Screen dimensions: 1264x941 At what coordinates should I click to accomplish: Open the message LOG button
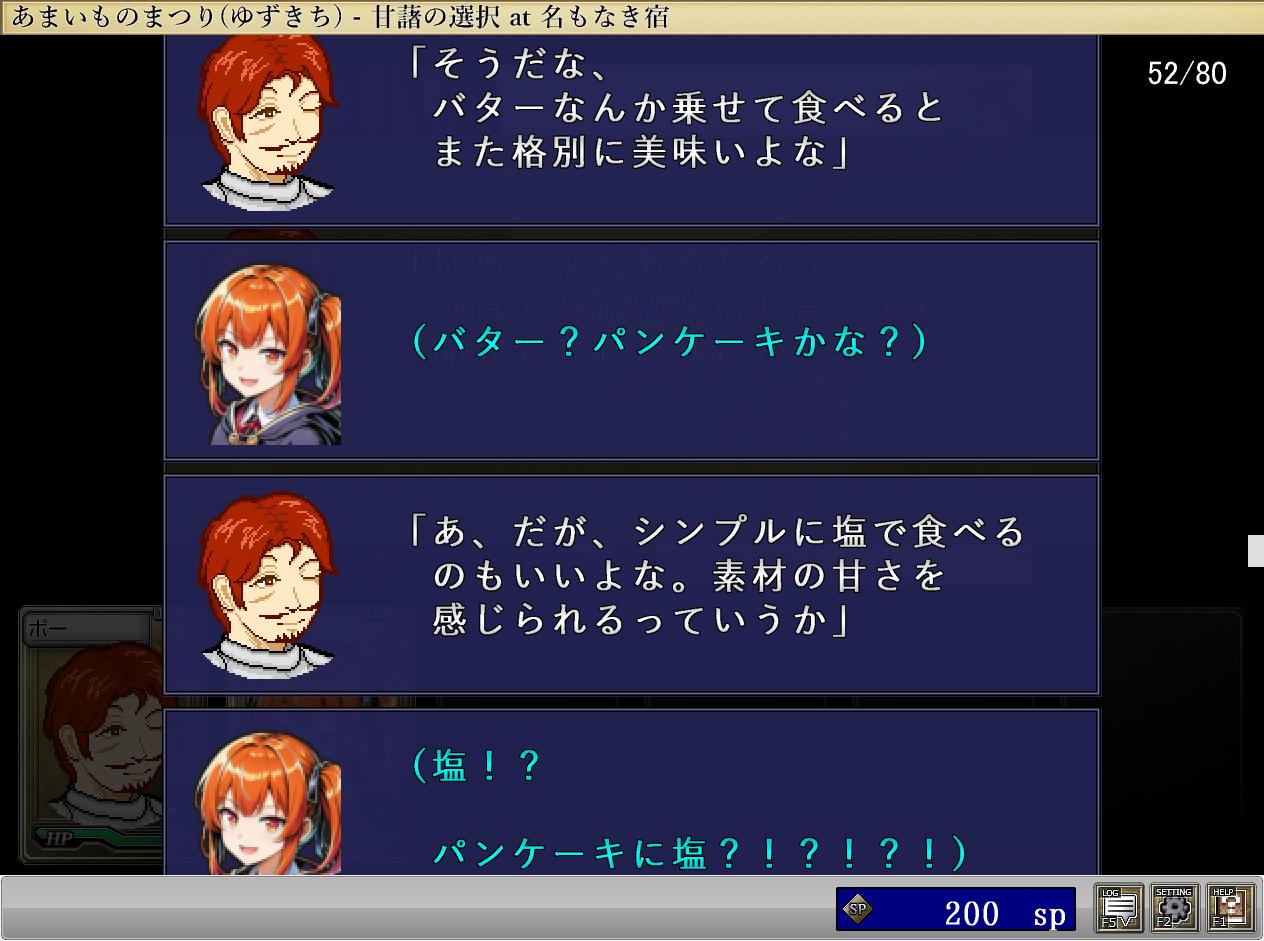tap(1120, 907)
